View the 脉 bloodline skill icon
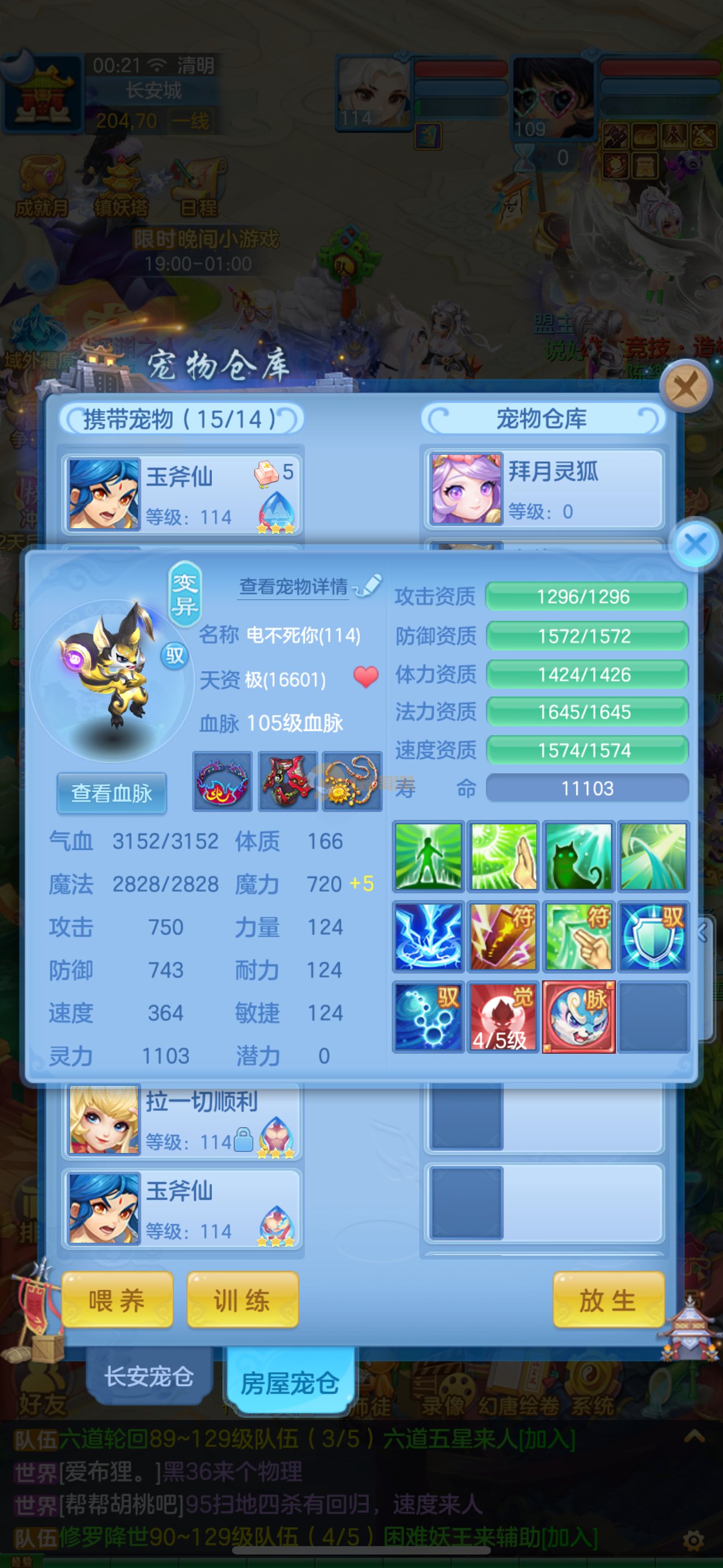The height and width of the screenshot is (1568, 723). click(x=578, y=1016)
